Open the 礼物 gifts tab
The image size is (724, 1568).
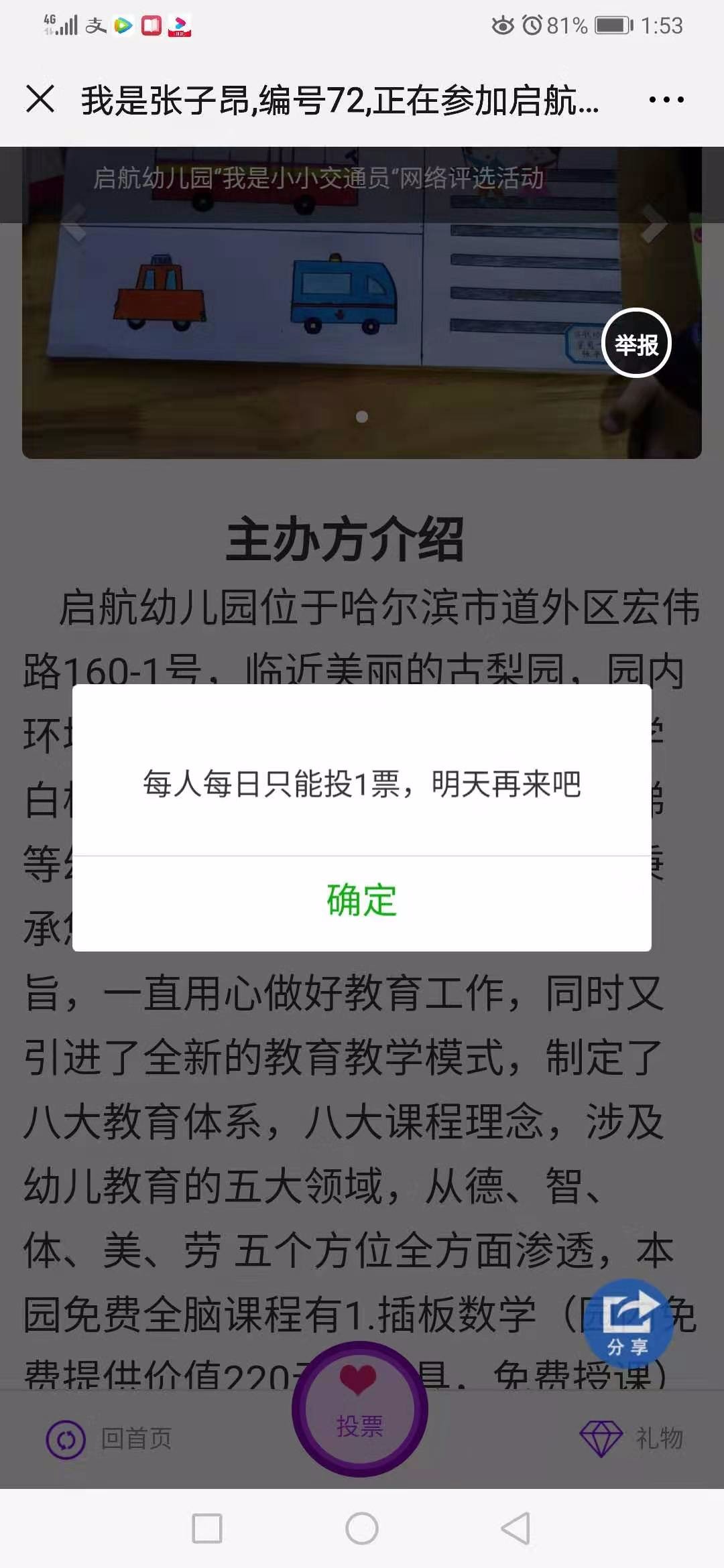[x=631, y=1439]
